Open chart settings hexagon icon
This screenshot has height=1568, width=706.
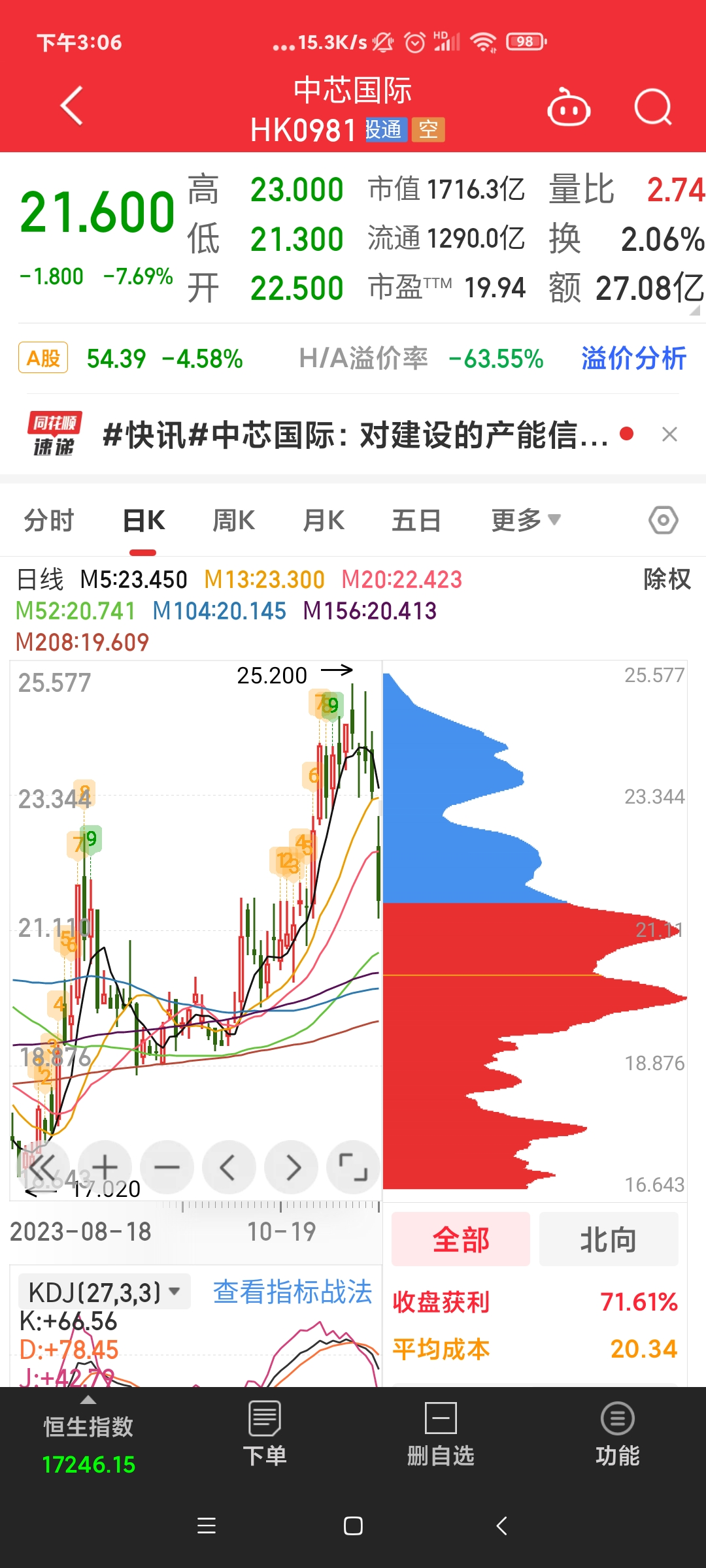[x=663, y=521]
